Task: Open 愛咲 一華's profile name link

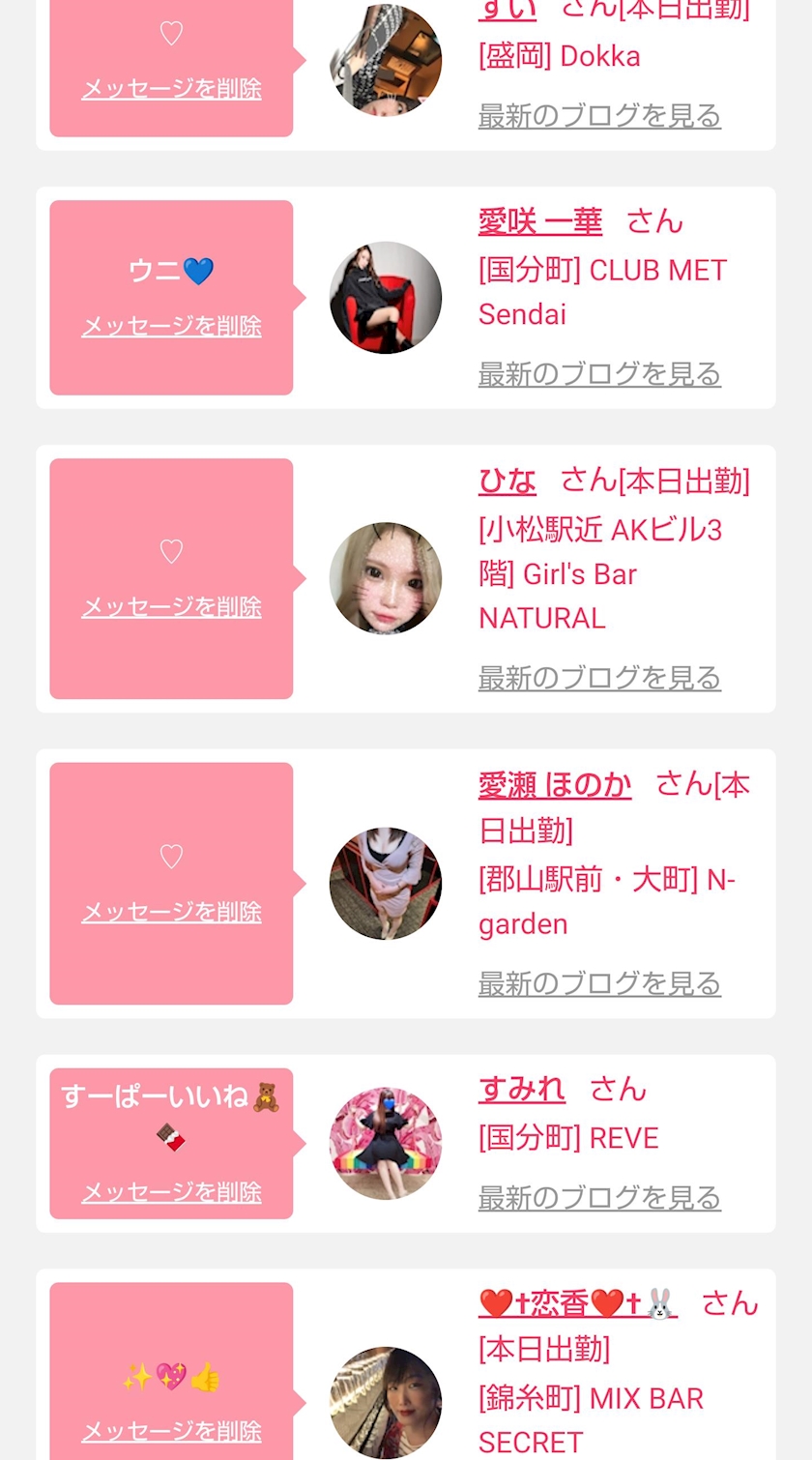Action: 539,221
